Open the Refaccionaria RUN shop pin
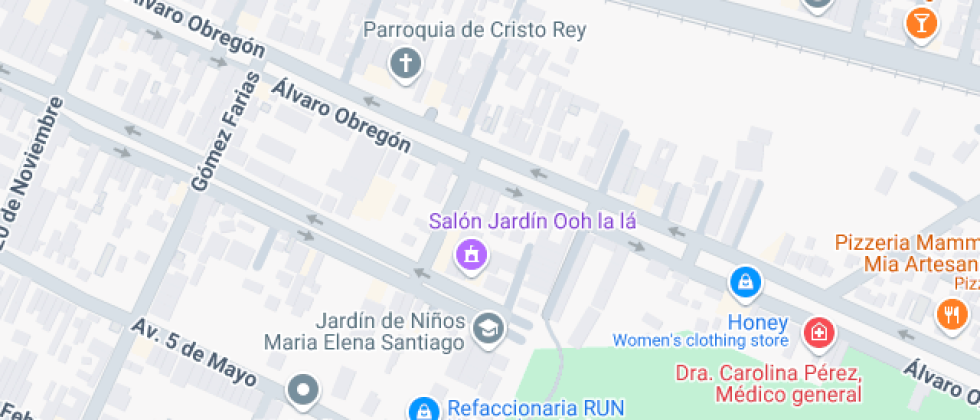980x420 pixels. pyautogui.click(x=424, y=410)
